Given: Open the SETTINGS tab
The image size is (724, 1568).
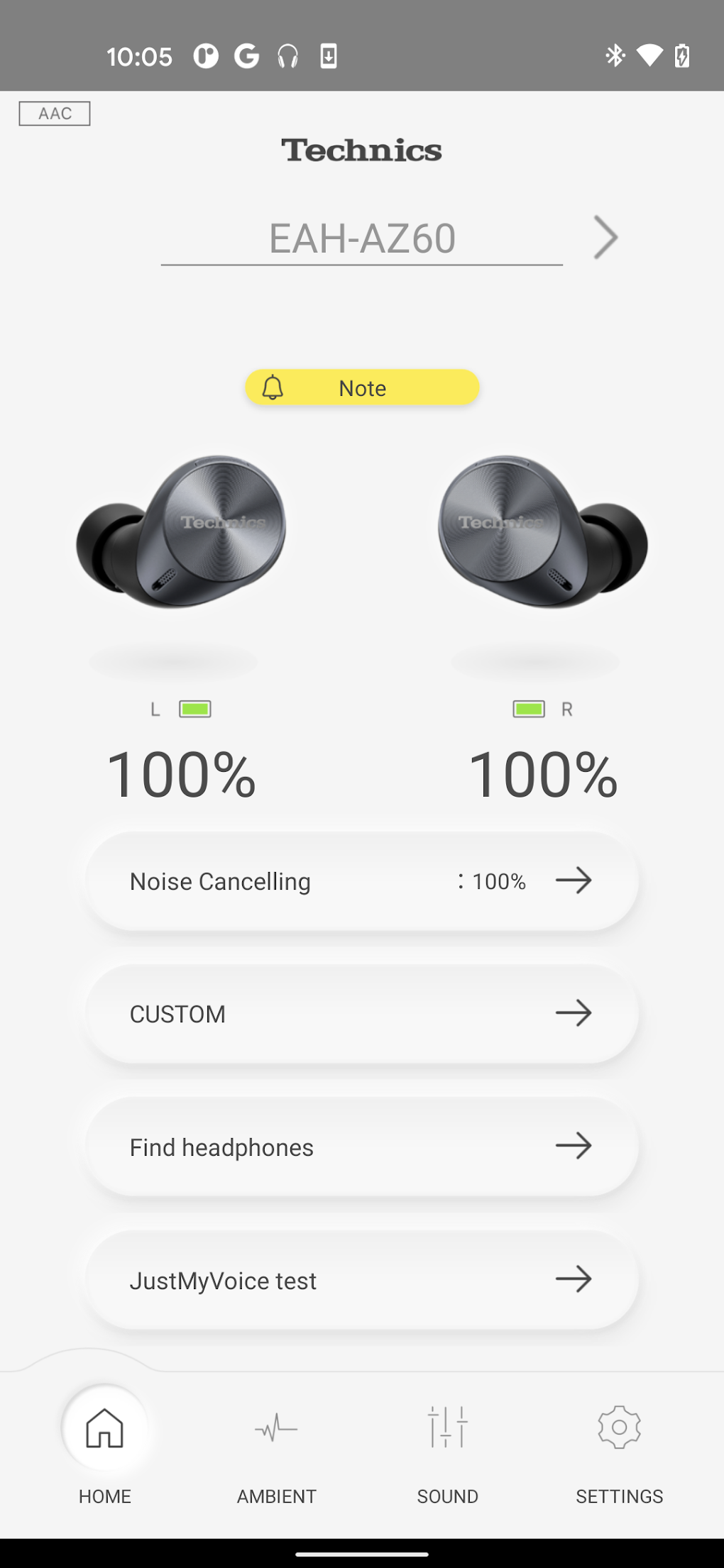Looking at the screenshot, I should (x=619, y=1447).
